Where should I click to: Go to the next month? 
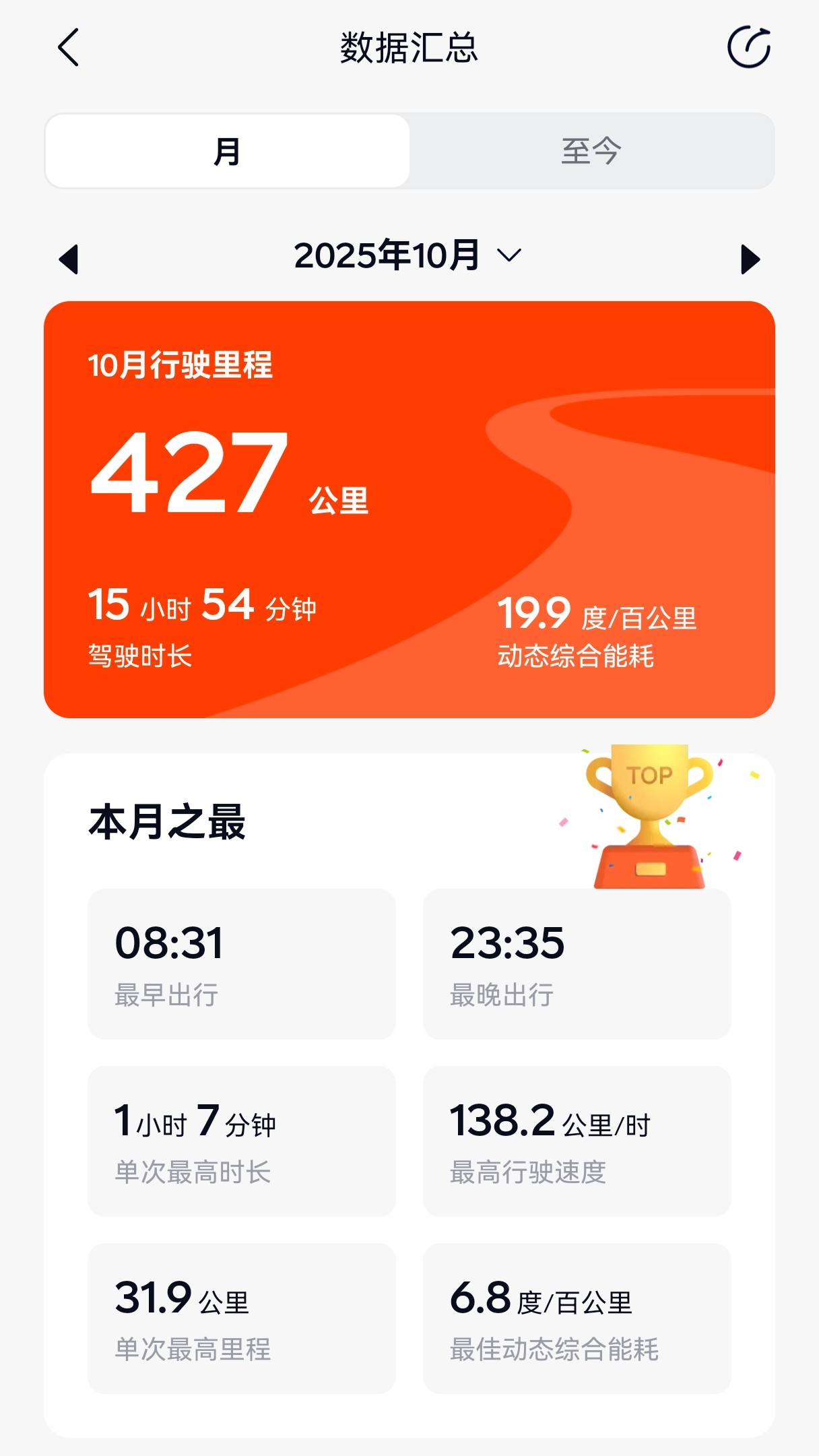pyautogui.click(x=749, y=259)
